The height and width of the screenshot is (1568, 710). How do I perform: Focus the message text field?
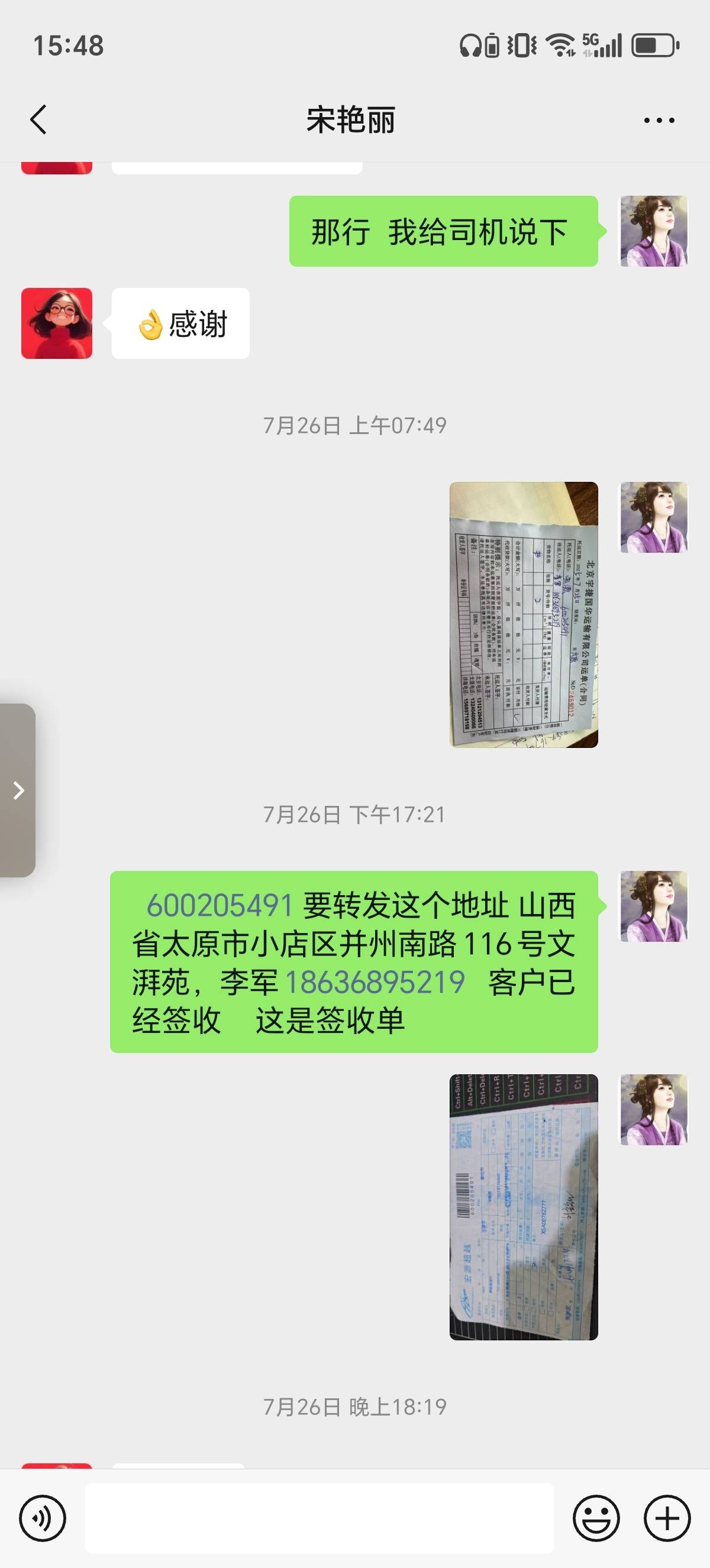click(x=319, y=1518)
